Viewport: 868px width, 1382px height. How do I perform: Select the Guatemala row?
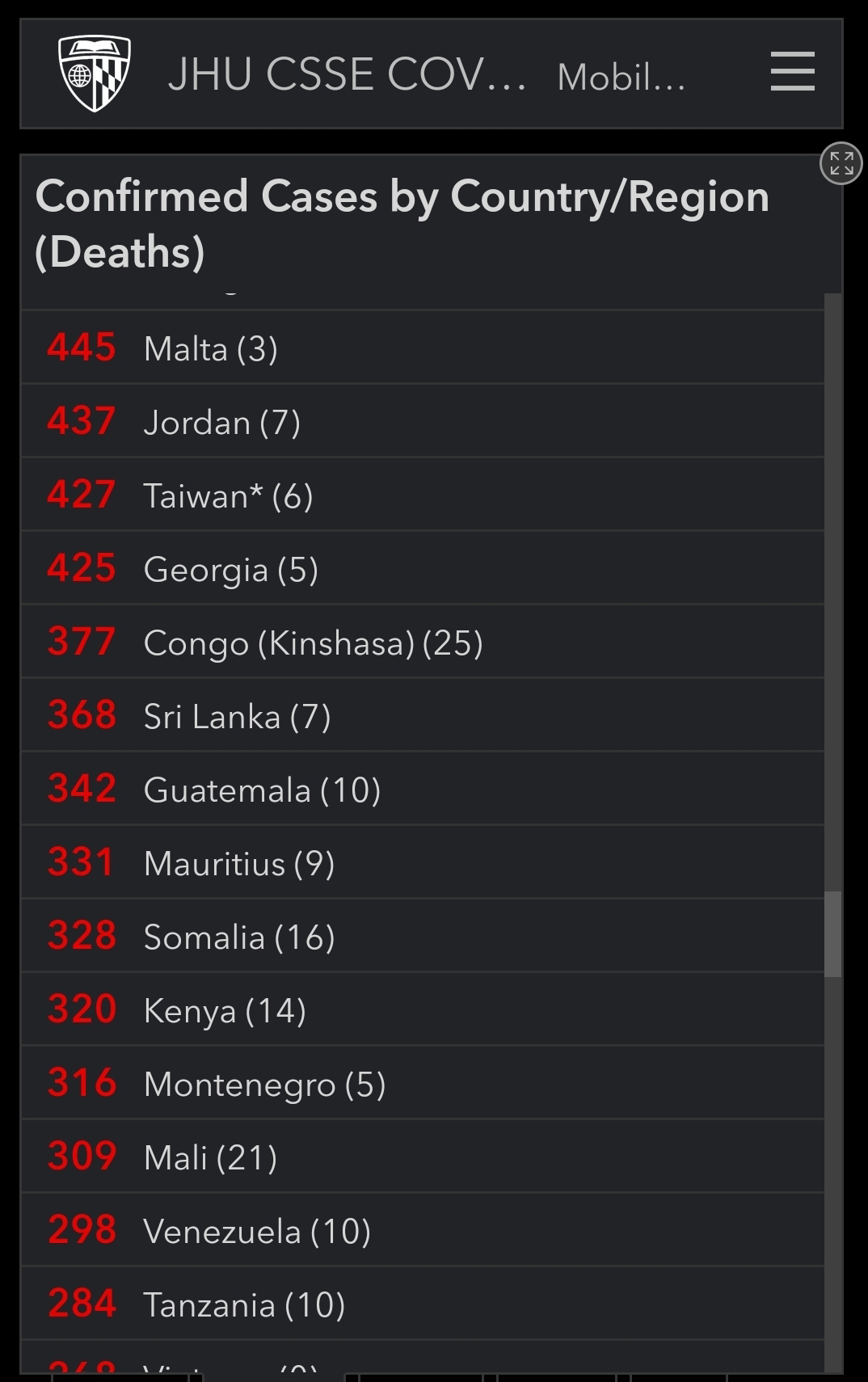(423, 789)
